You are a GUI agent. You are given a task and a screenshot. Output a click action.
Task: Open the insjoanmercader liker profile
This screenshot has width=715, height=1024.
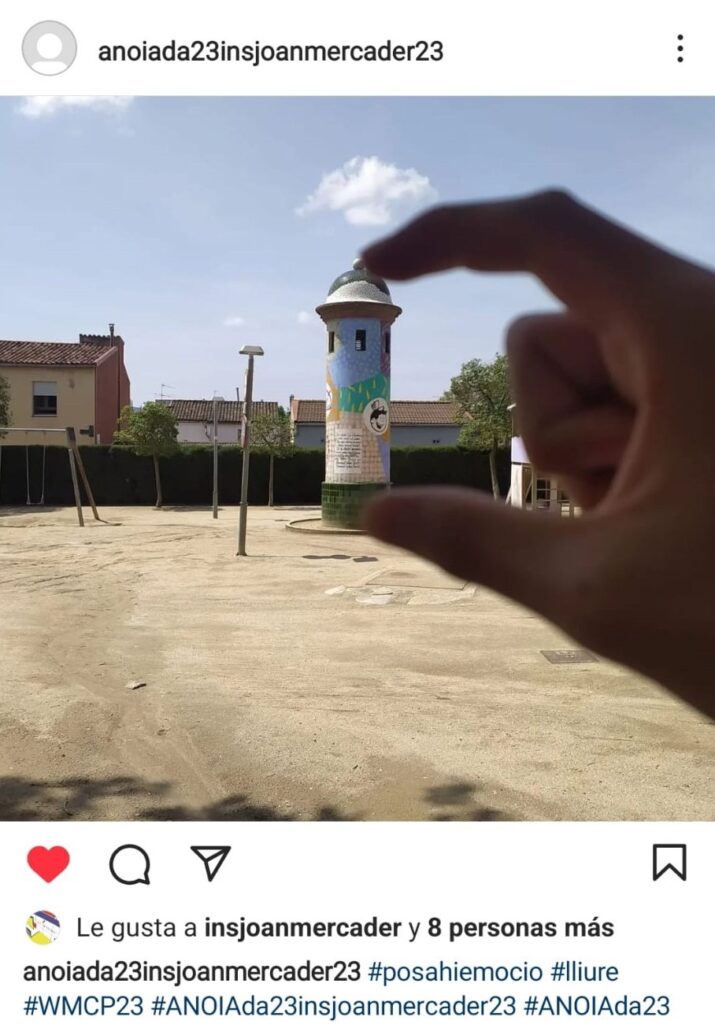point(302,928)
